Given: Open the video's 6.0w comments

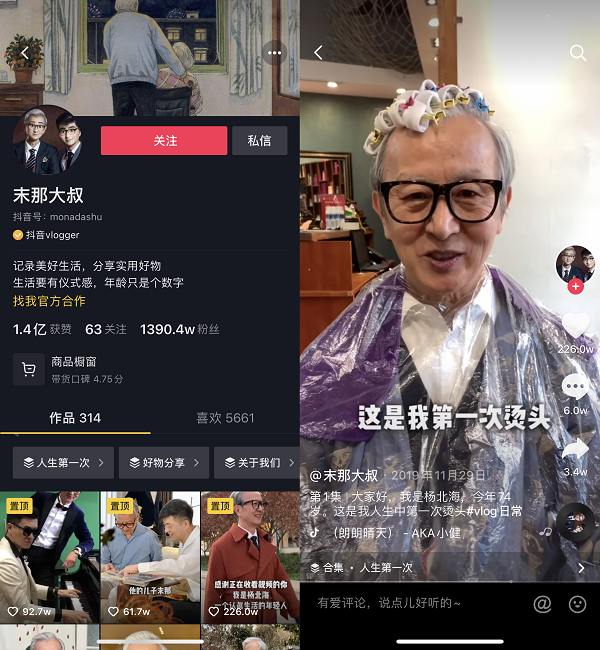Looking at the screenshot, I should (575, 388).
